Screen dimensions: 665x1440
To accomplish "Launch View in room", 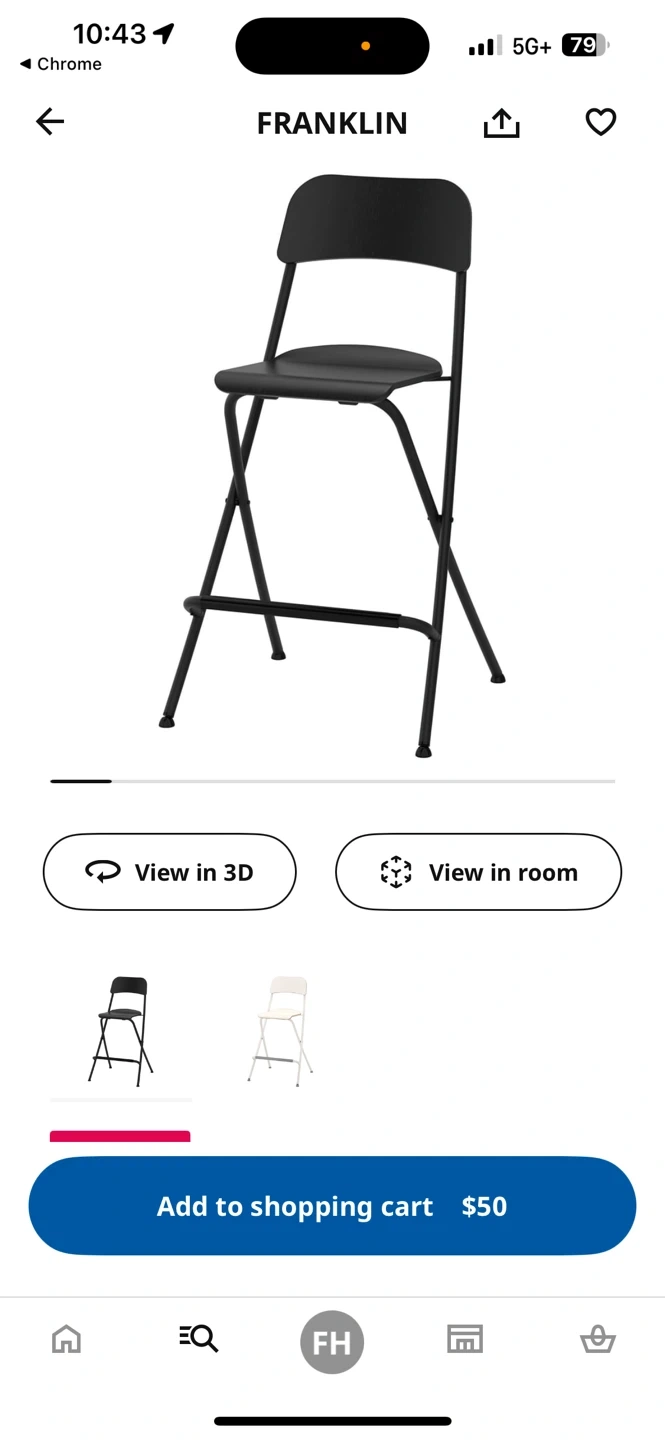I will (478, 872).
